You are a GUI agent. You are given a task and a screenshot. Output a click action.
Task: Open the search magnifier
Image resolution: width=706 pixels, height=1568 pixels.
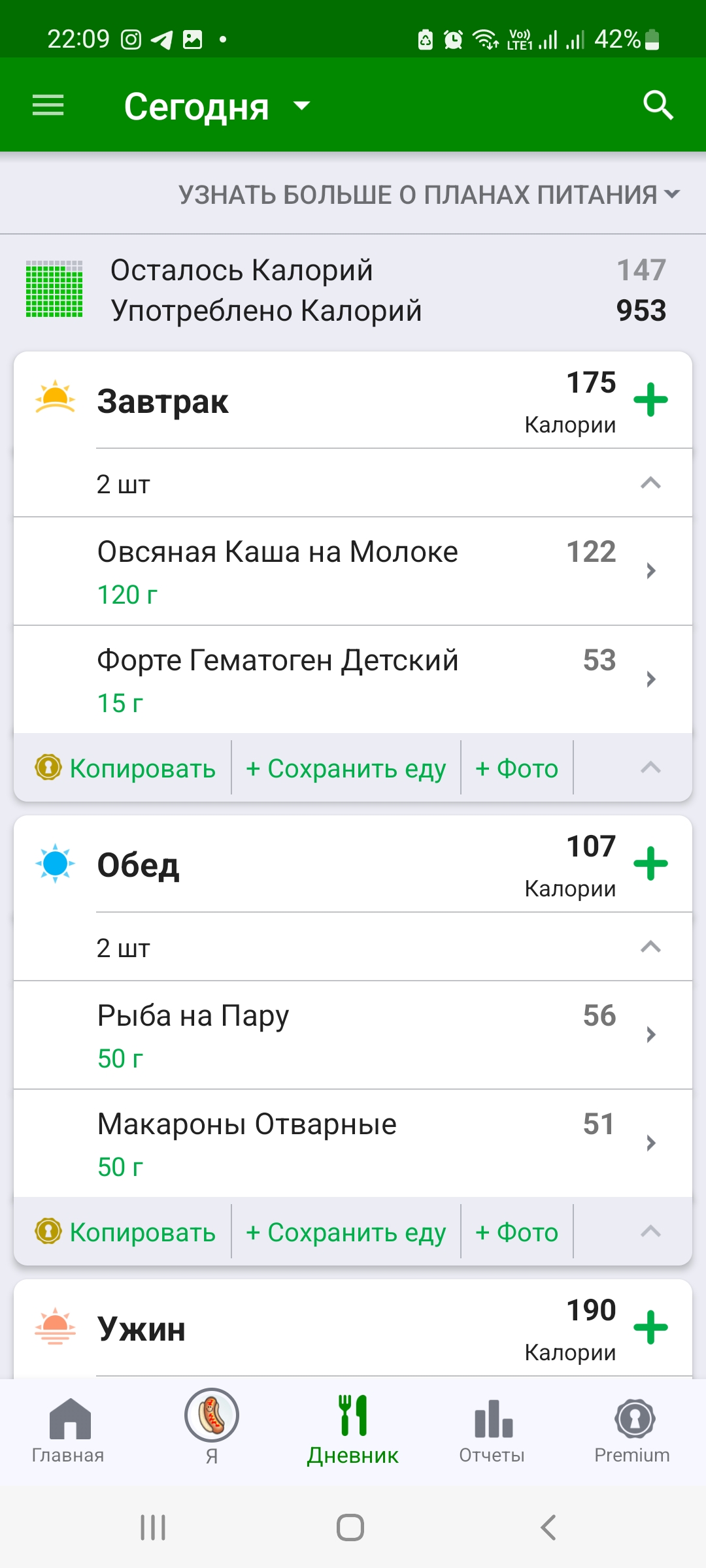point(658,105)
